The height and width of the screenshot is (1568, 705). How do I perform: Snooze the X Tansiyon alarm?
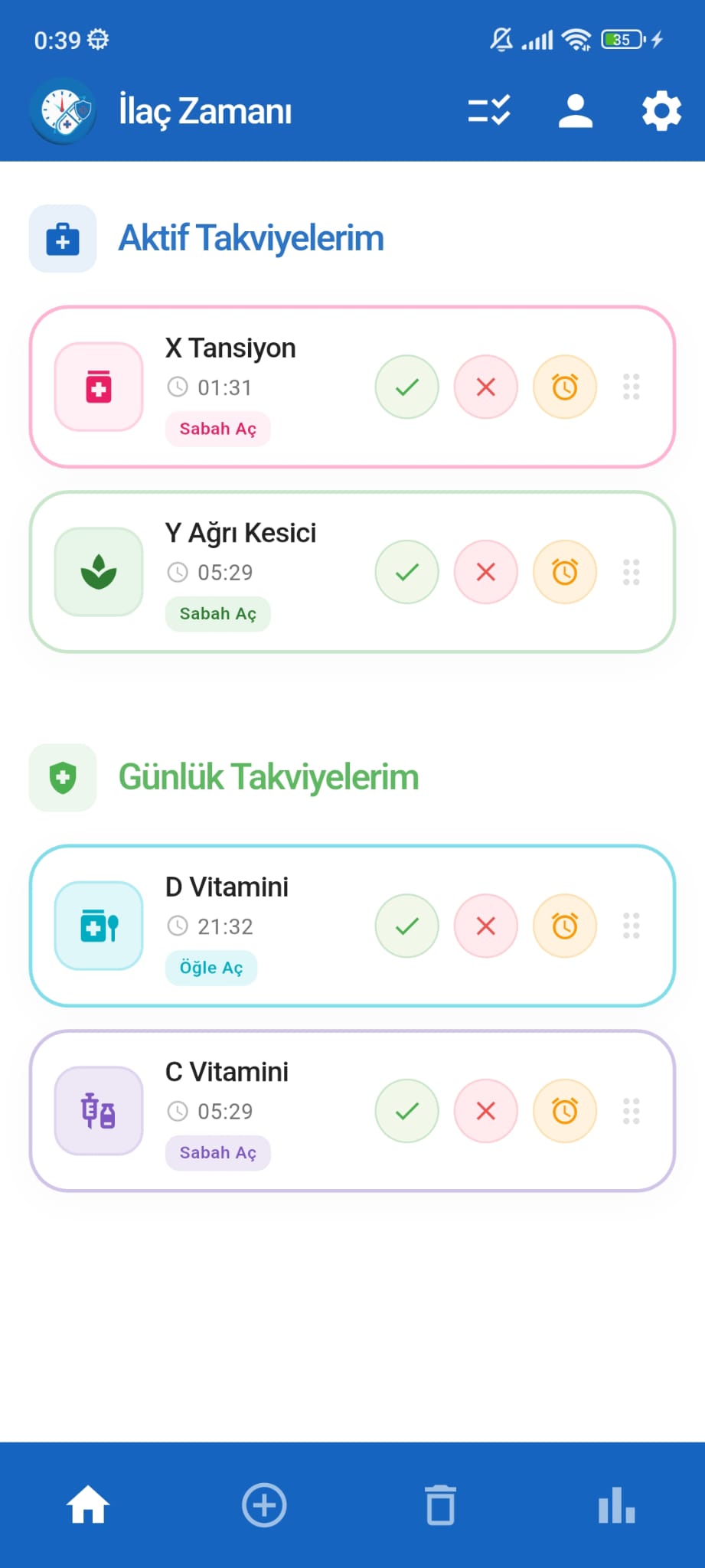pos(565,387)
